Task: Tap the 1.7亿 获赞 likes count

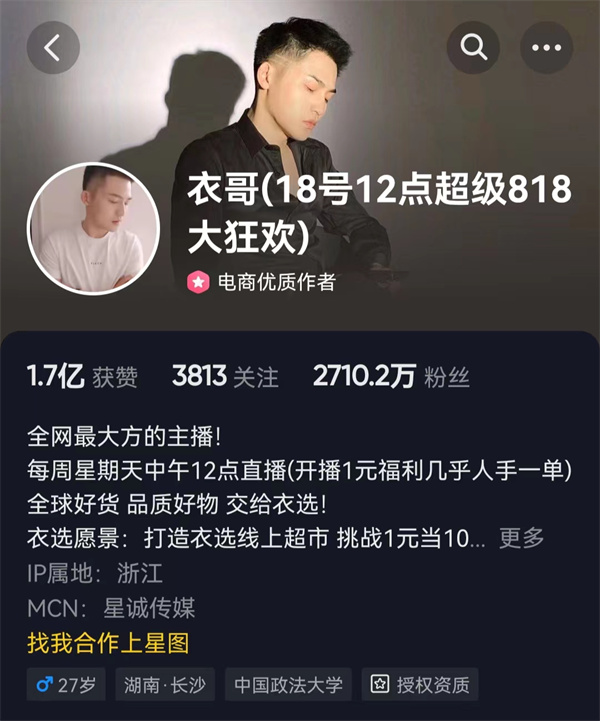Action: coord(82,377)
